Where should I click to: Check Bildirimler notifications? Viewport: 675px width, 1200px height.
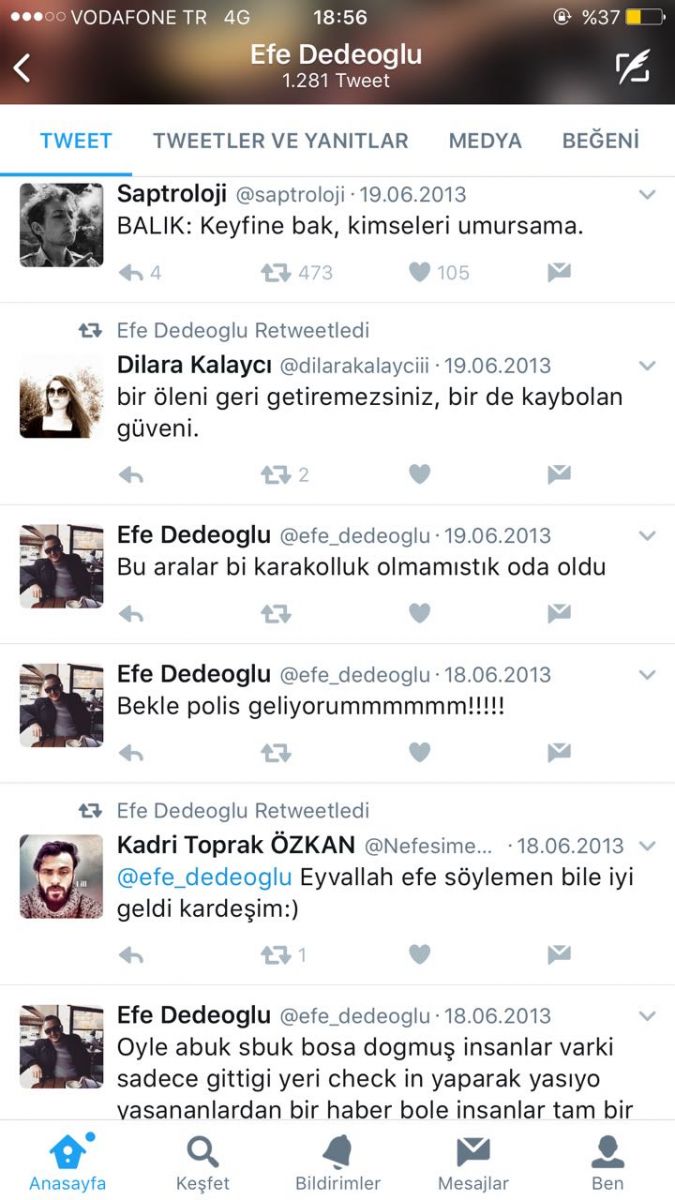click(x=338, y=1163)
